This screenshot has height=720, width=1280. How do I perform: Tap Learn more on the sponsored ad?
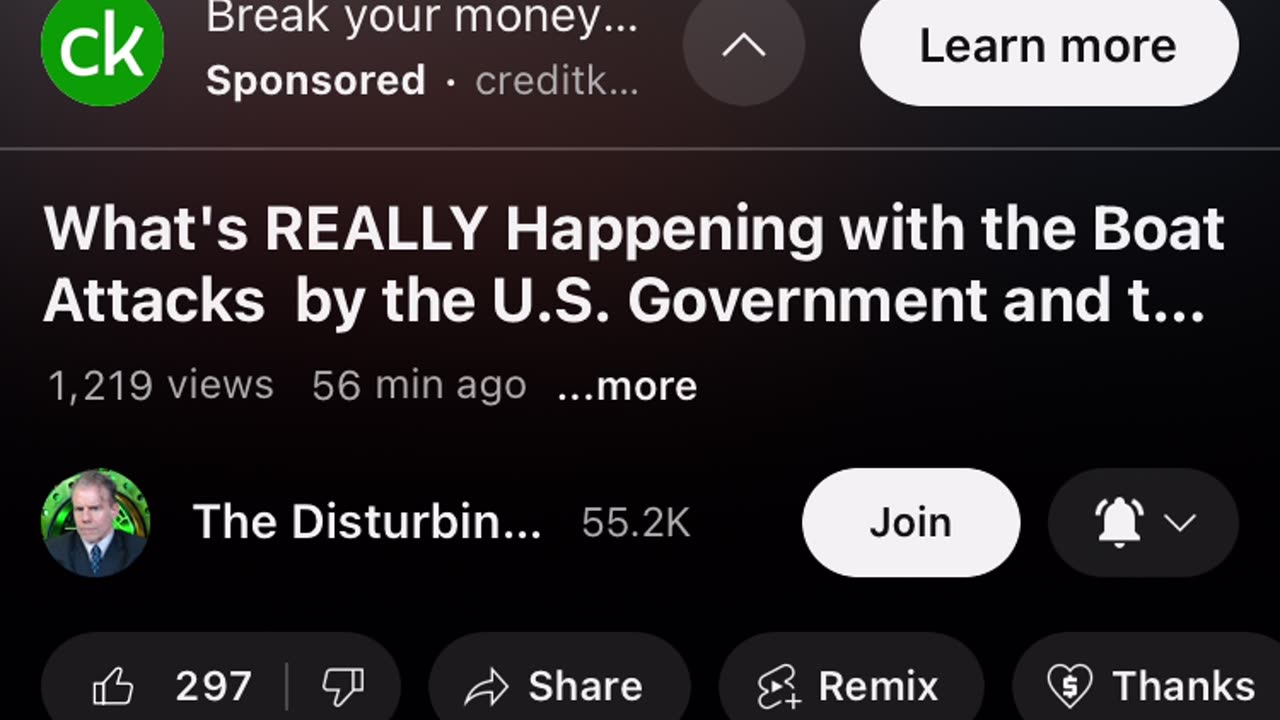tap(1048, 46)
